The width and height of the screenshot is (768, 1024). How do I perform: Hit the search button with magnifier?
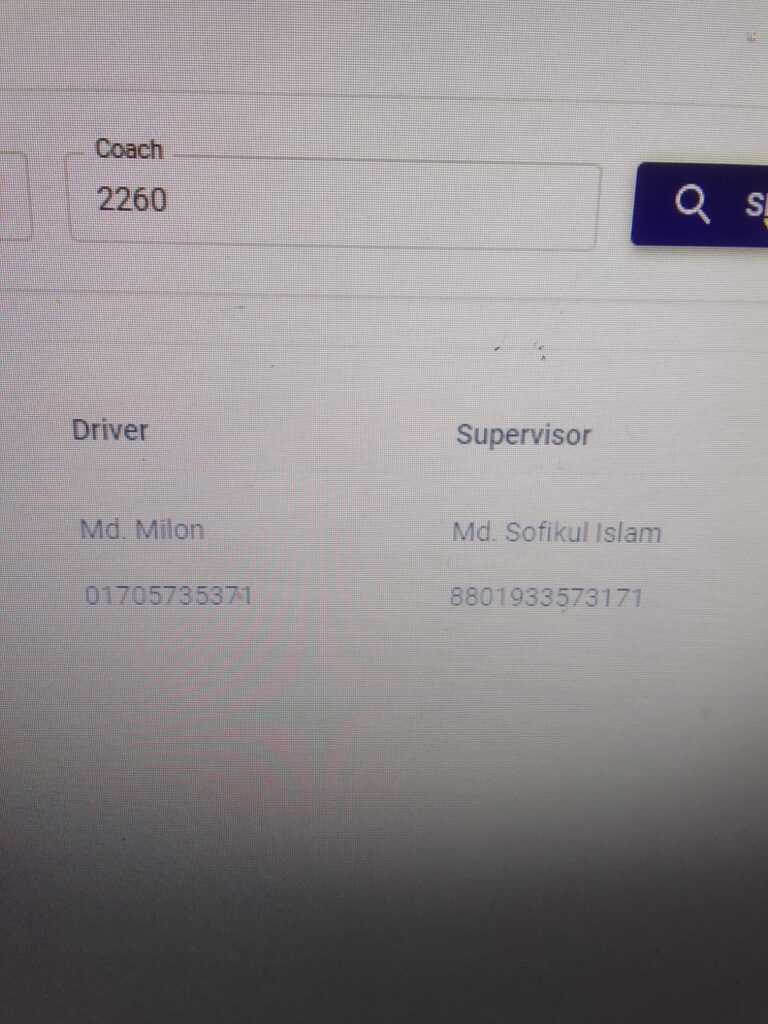tap(700, 204)
